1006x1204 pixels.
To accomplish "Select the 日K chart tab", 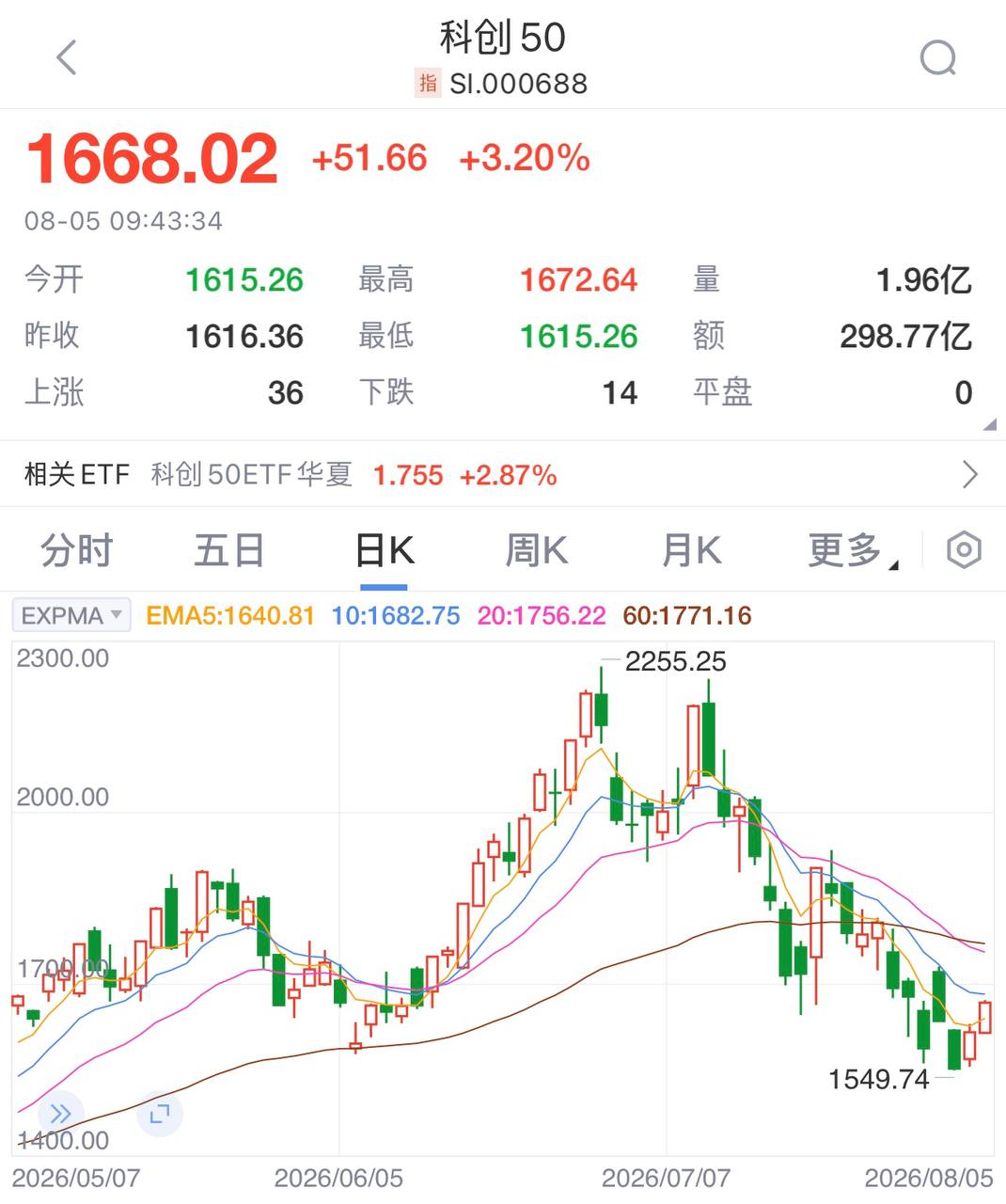I will [x=385, y=550].
